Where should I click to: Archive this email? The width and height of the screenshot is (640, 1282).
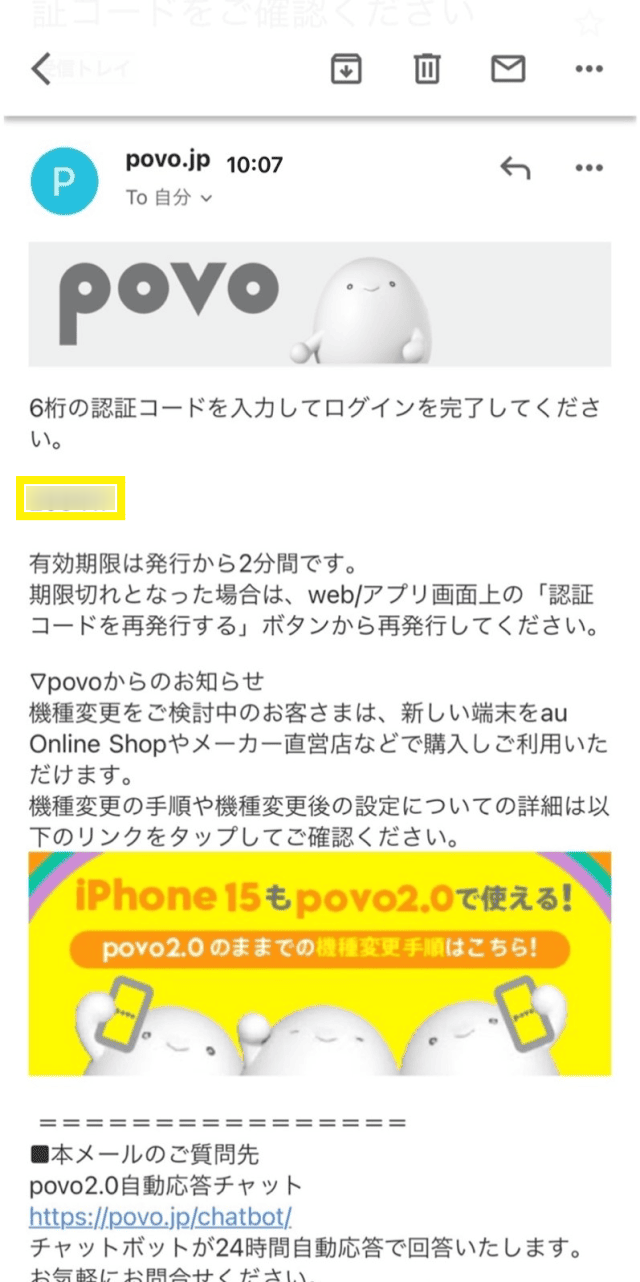(x=346, y=69)
